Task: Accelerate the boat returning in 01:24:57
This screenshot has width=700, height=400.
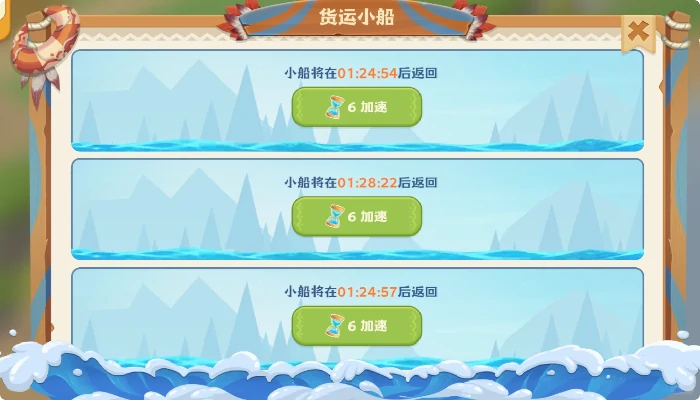Action: (357, 325)
